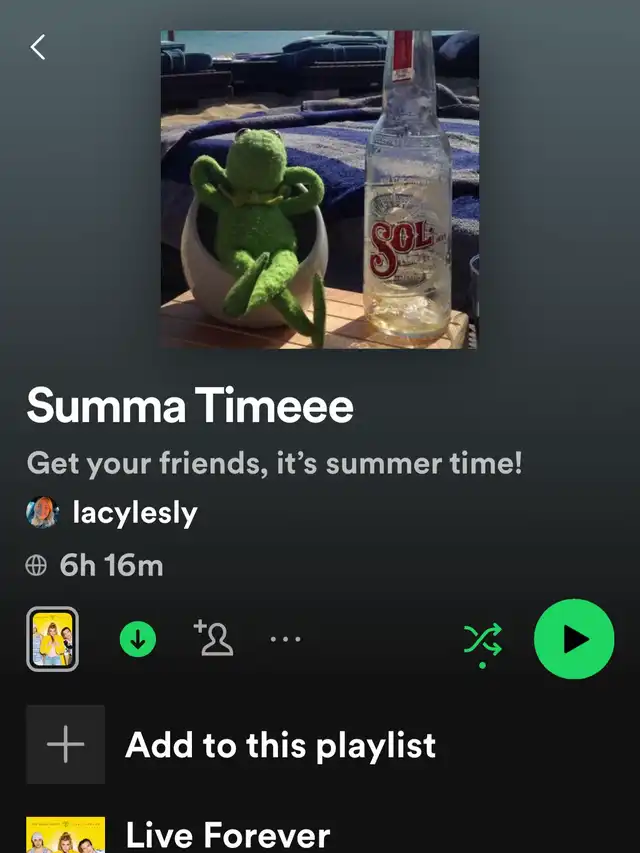Tap the playlist preview thumbnail button
The width and height of the screenshot is (640, 853).
pyautogui.click(x=52, y=639)
